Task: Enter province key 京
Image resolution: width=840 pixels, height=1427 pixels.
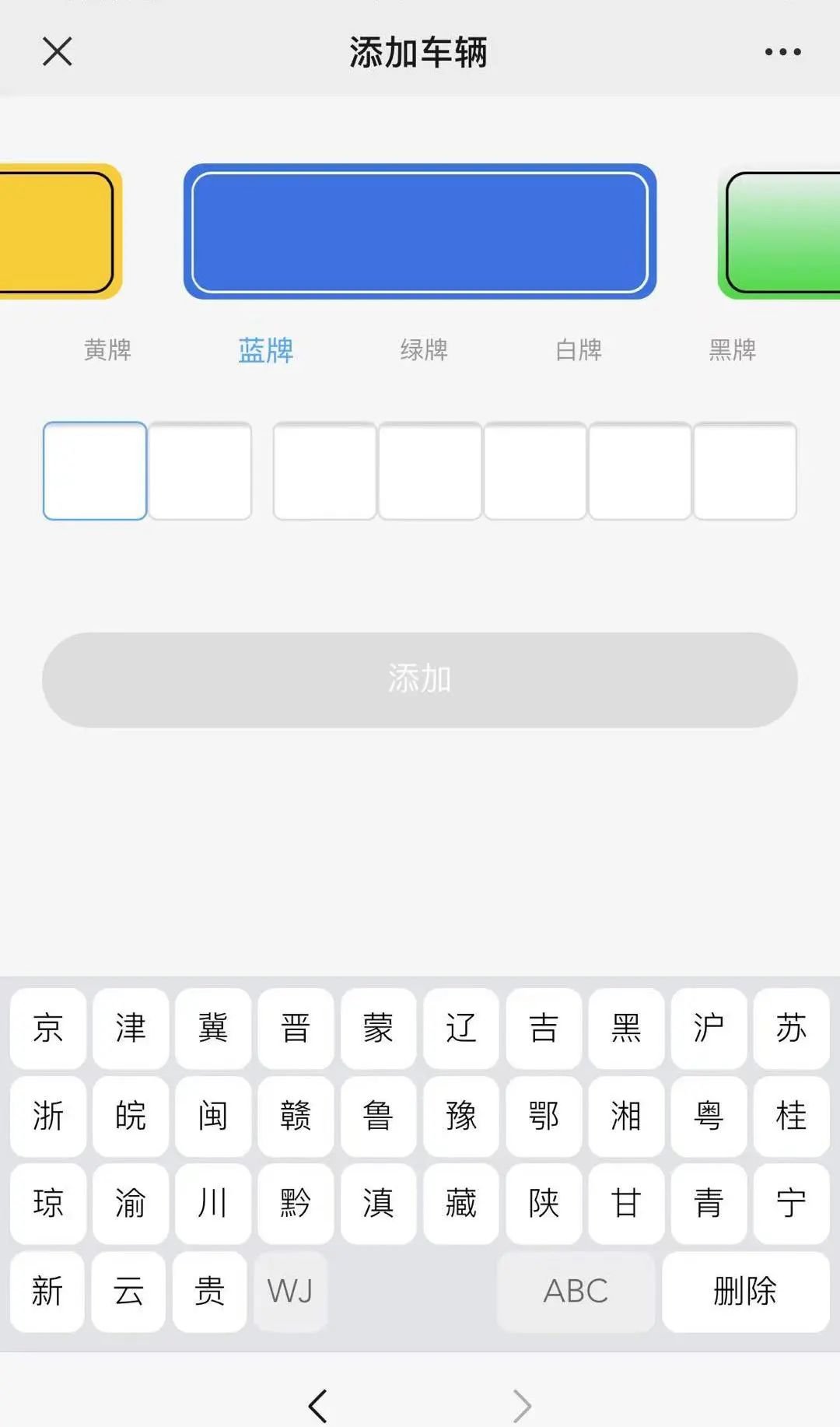Action: pyautogui.click(x=48, y=1028)
